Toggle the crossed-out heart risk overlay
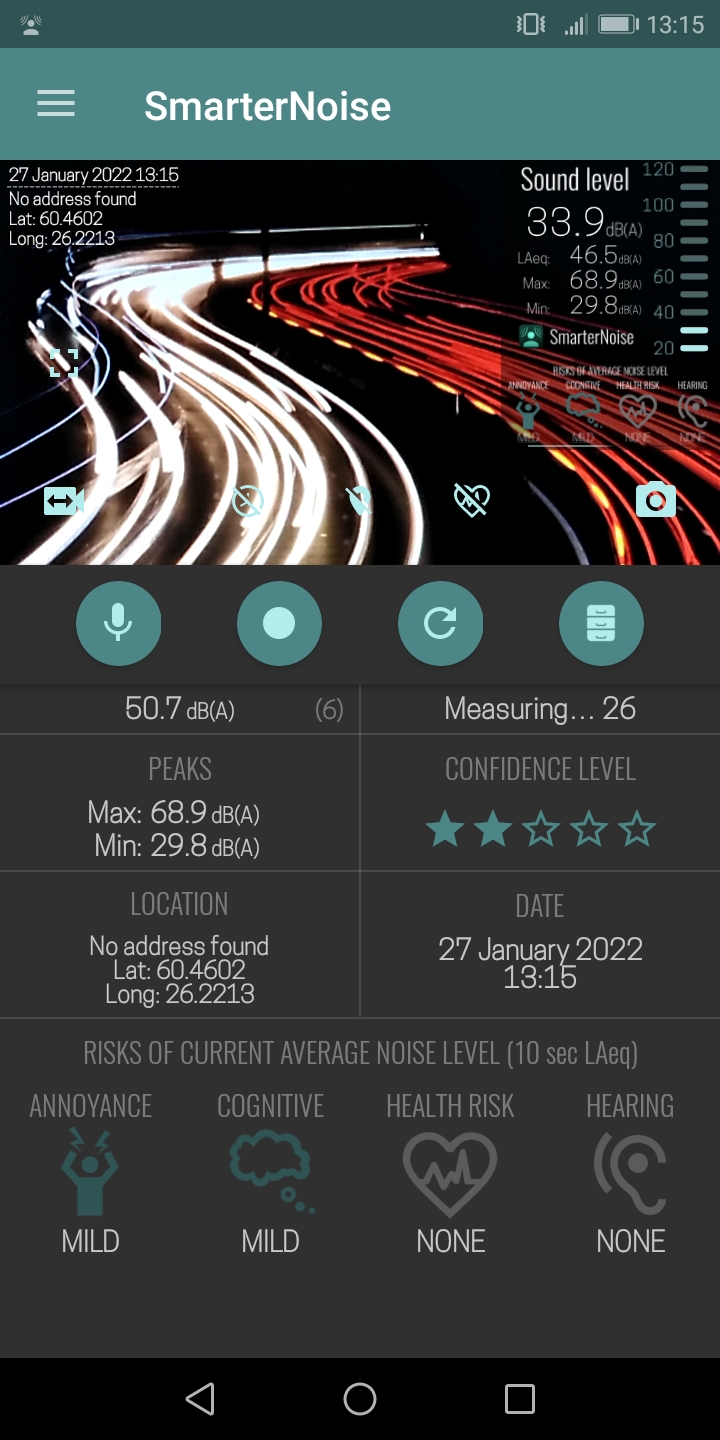This screenshot has height=1440, width=720. click(x=471, y=500)
